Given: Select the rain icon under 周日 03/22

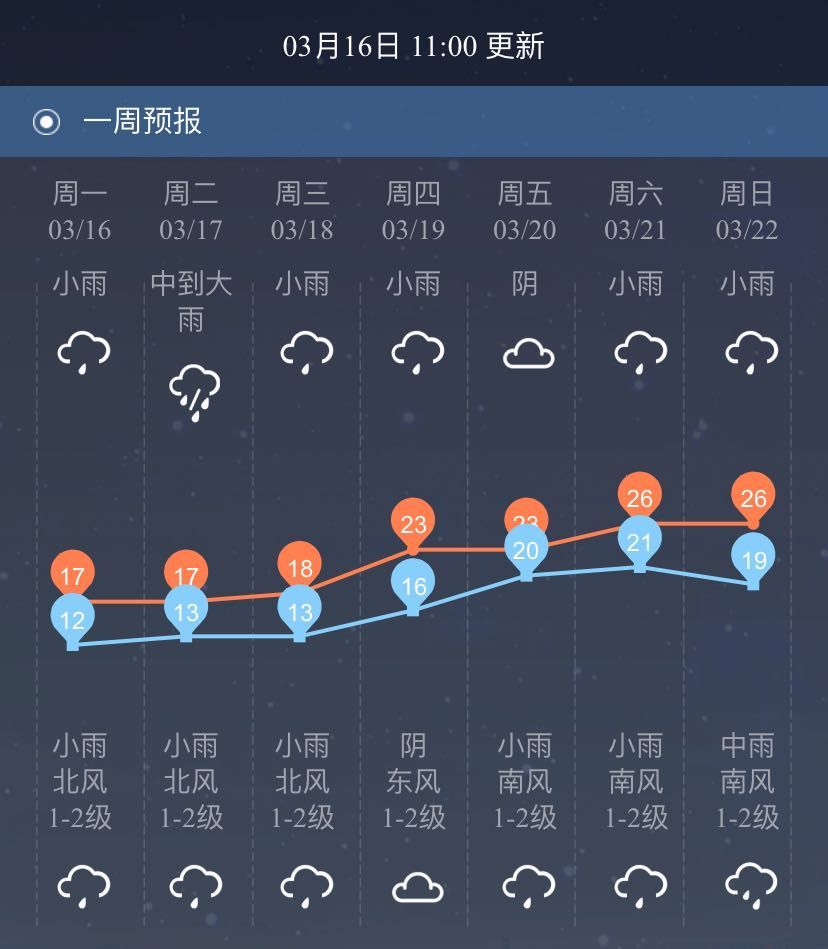Looking at the screenshot, I should coord(749,350).
